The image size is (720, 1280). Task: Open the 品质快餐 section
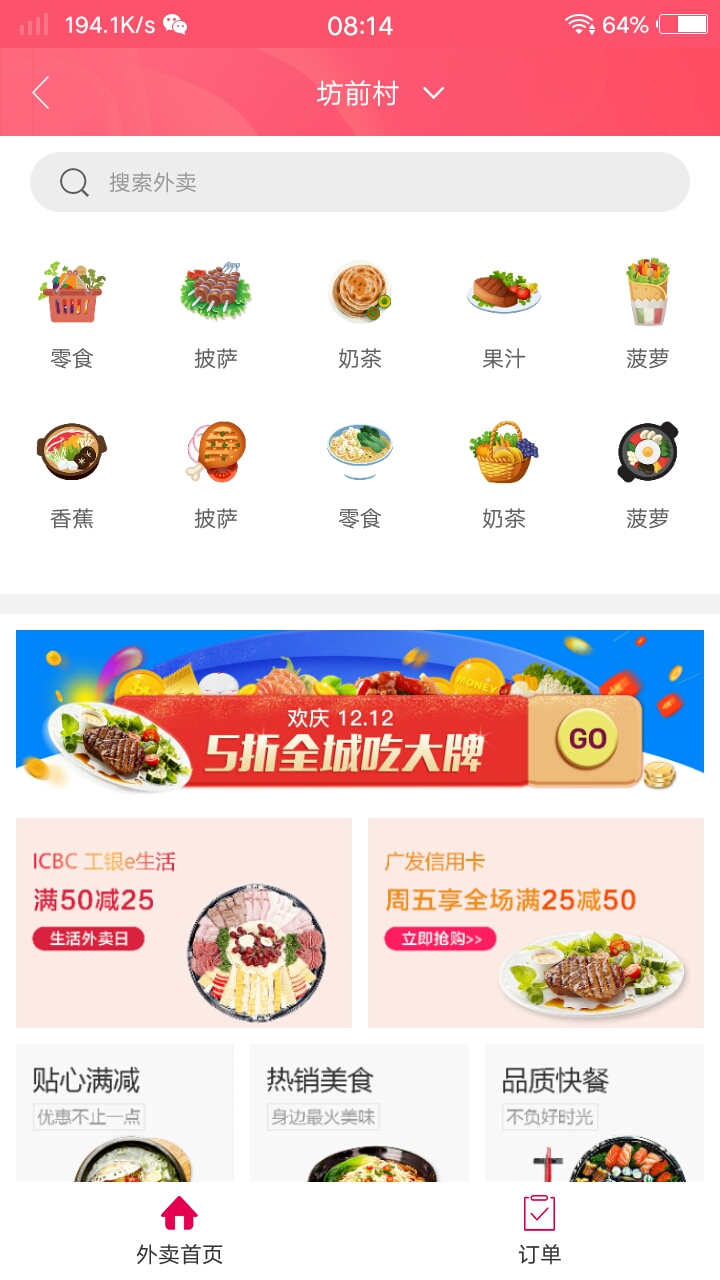point(594,1112)
